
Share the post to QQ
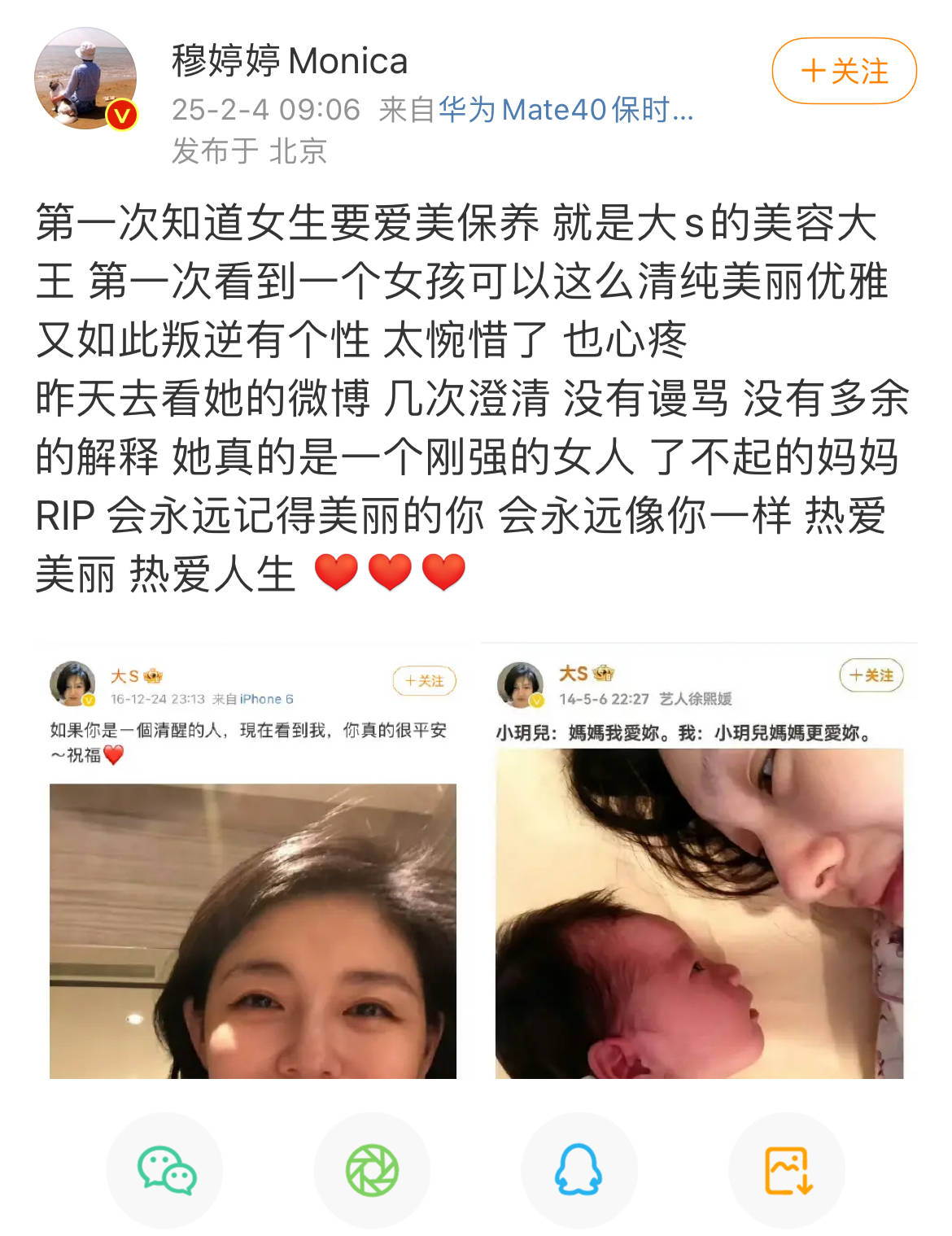[579, 1170]
